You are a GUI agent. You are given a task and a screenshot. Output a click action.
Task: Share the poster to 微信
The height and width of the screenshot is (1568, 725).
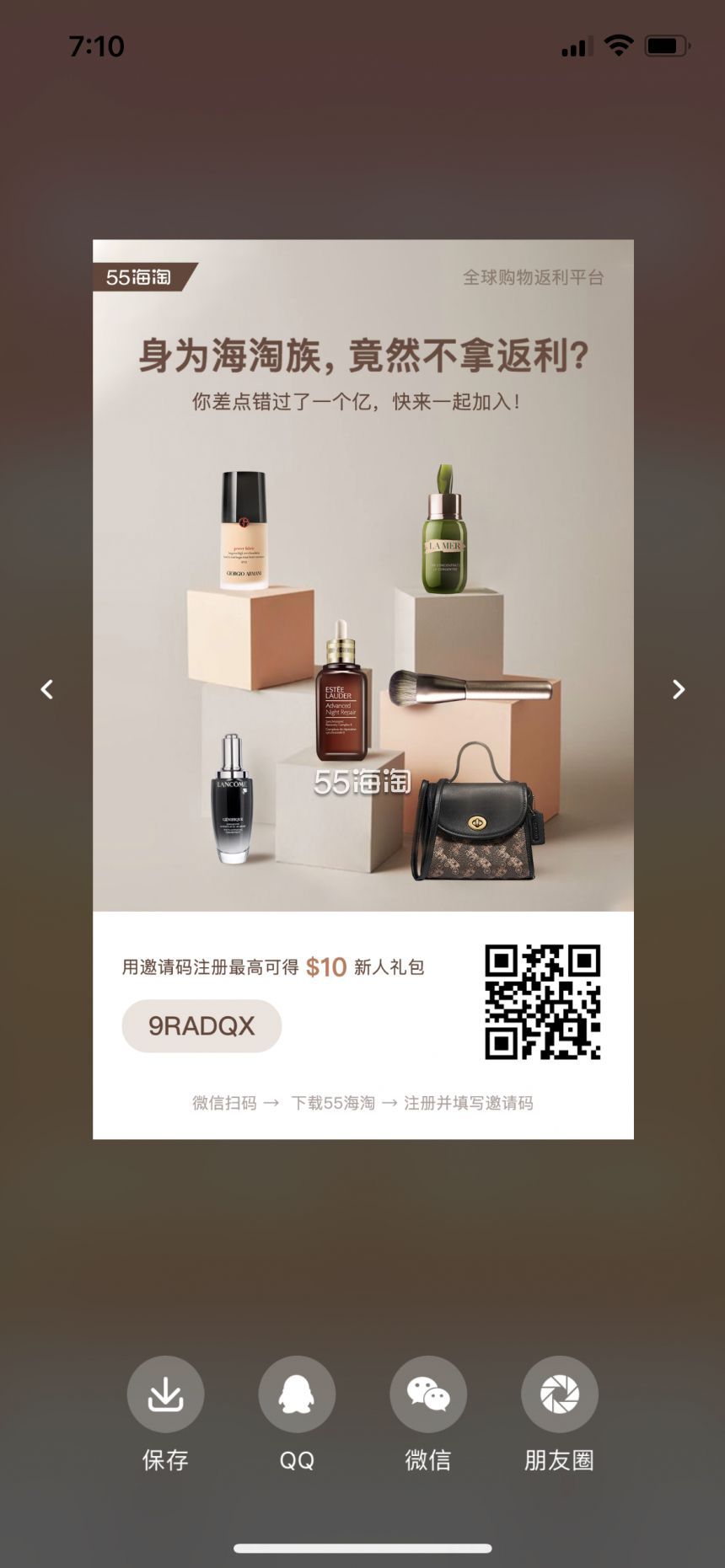point(428,1394)
